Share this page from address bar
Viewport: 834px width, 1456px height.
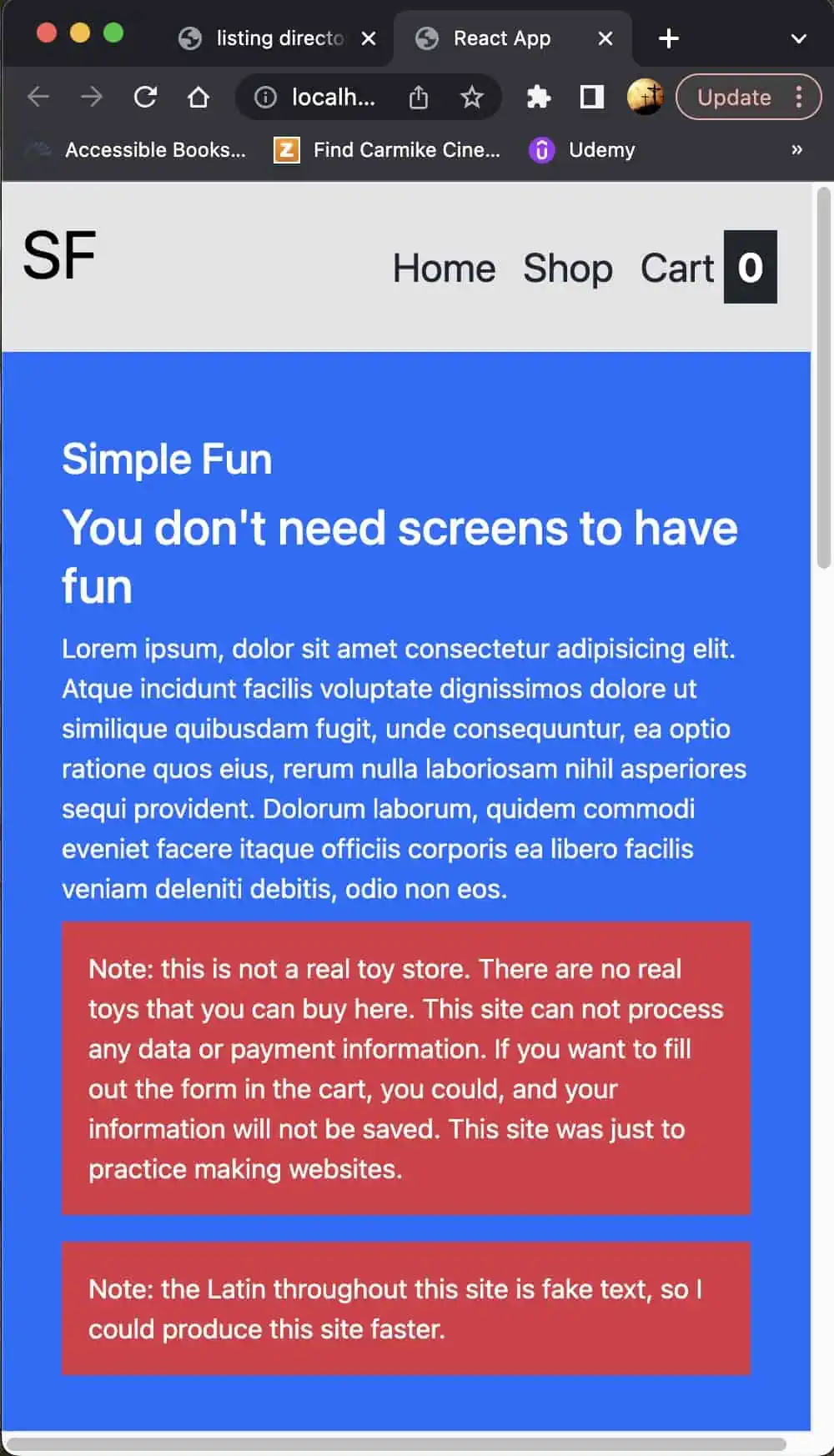[x=419, y=98]
